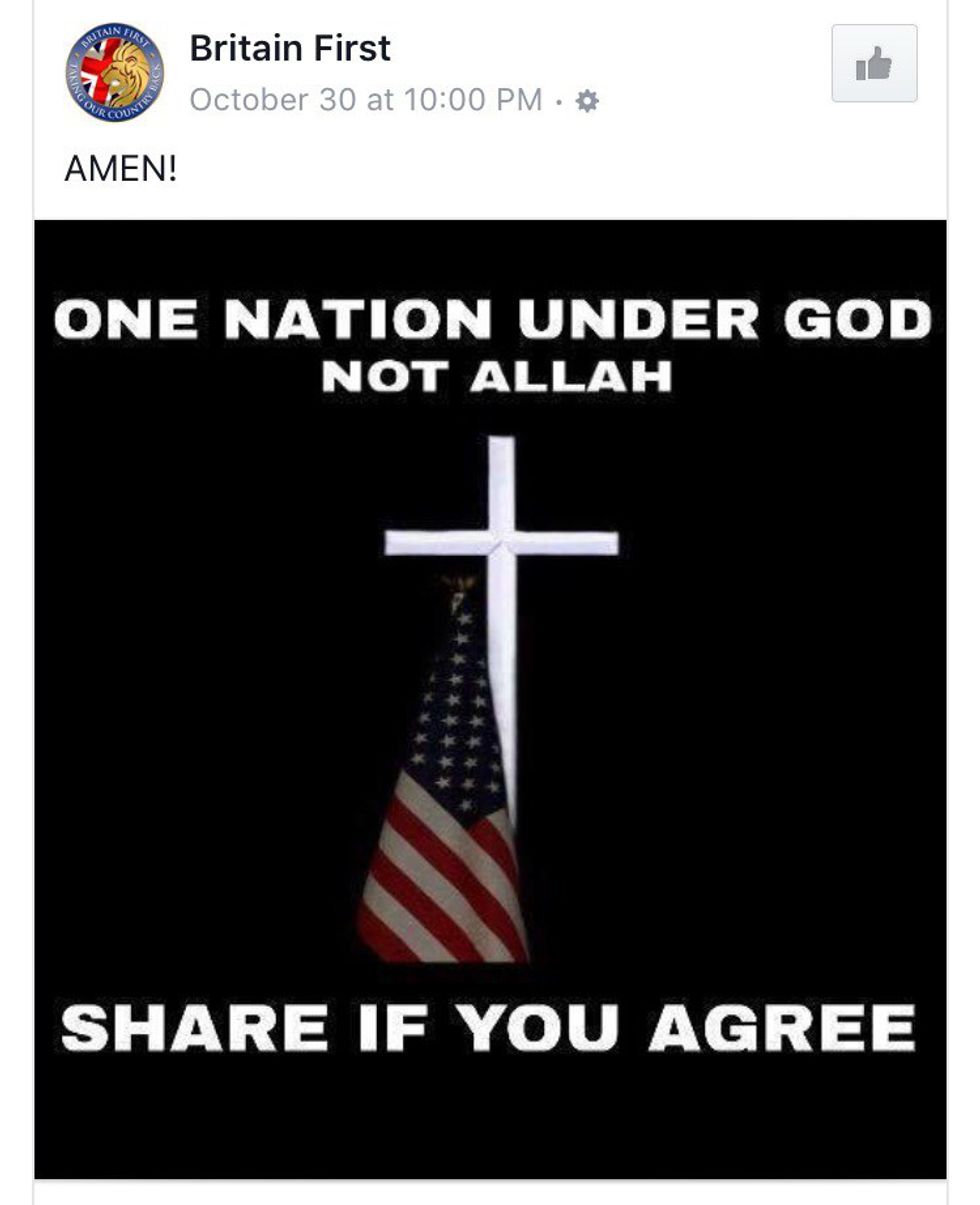Open the Britain First profile picture

click(114, 71)
